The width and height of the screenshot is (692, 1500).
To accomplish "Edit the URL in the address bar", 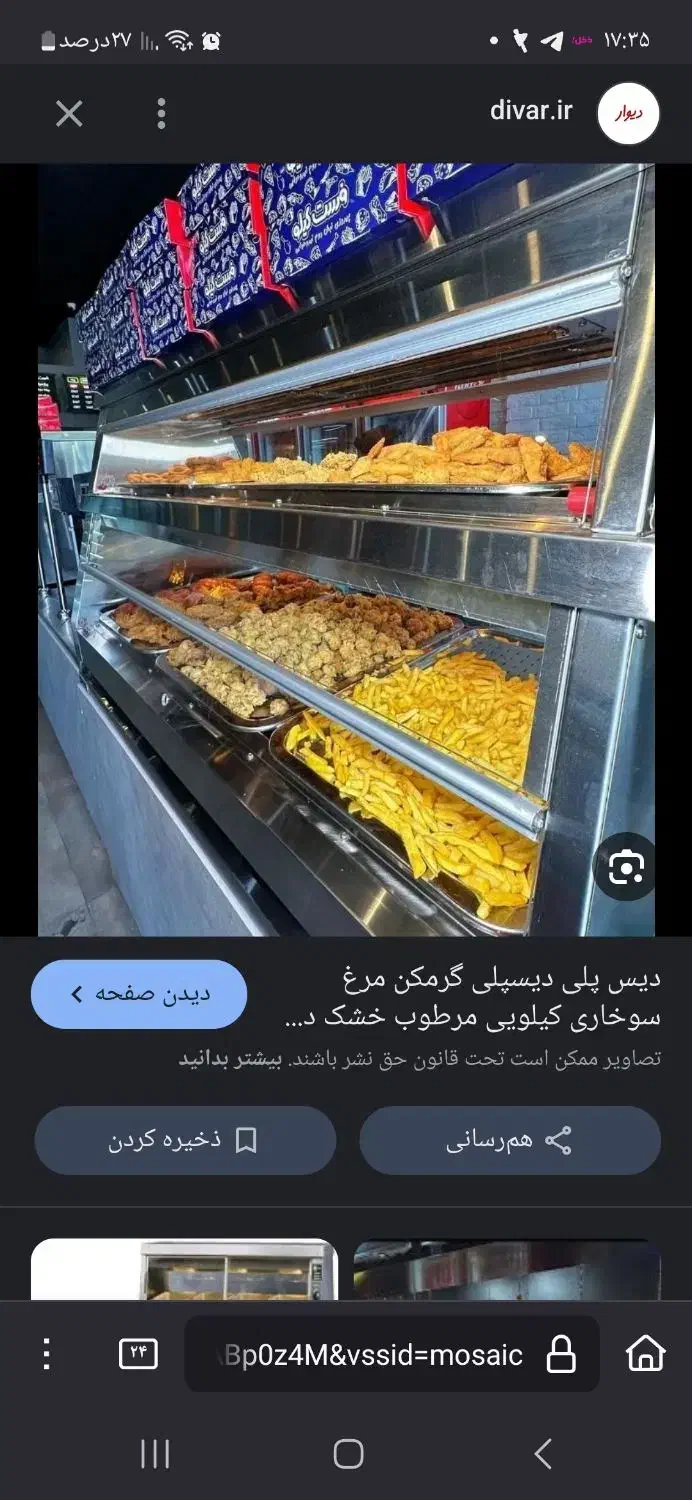I will (370, 1355).
